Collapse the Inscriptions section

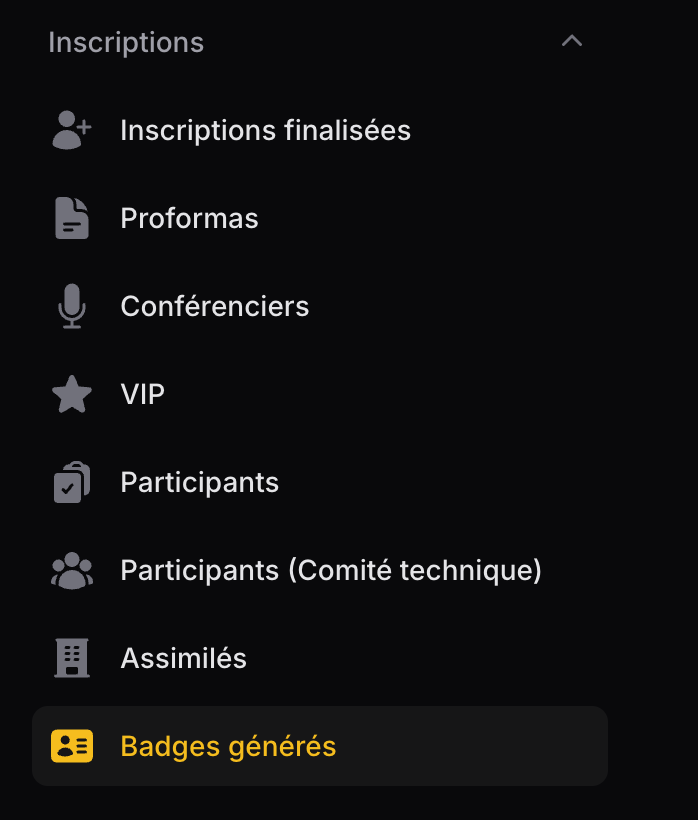pos(571,42)
